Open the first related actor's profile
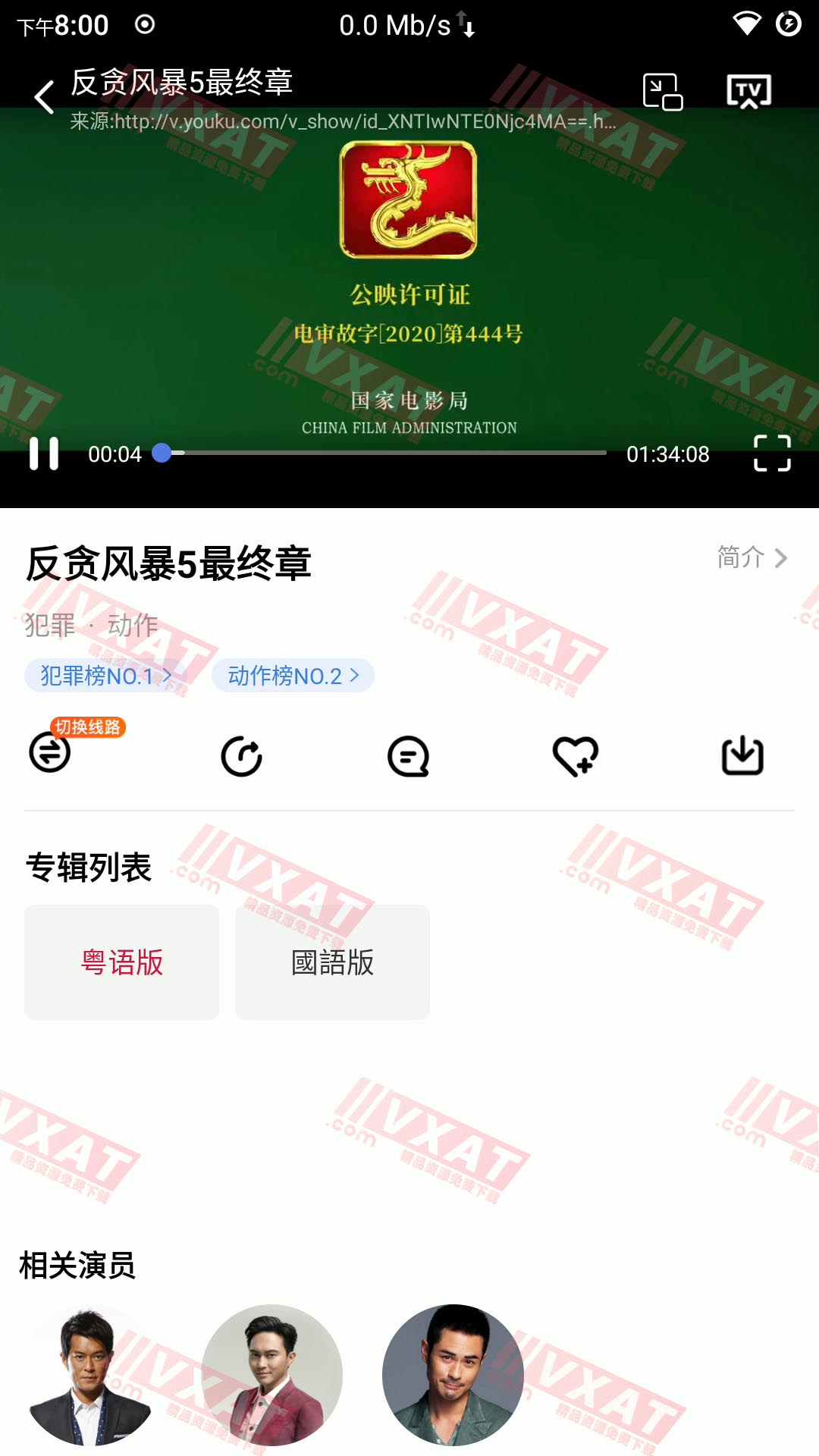 pyautogui.click(x=90, y=1375)
